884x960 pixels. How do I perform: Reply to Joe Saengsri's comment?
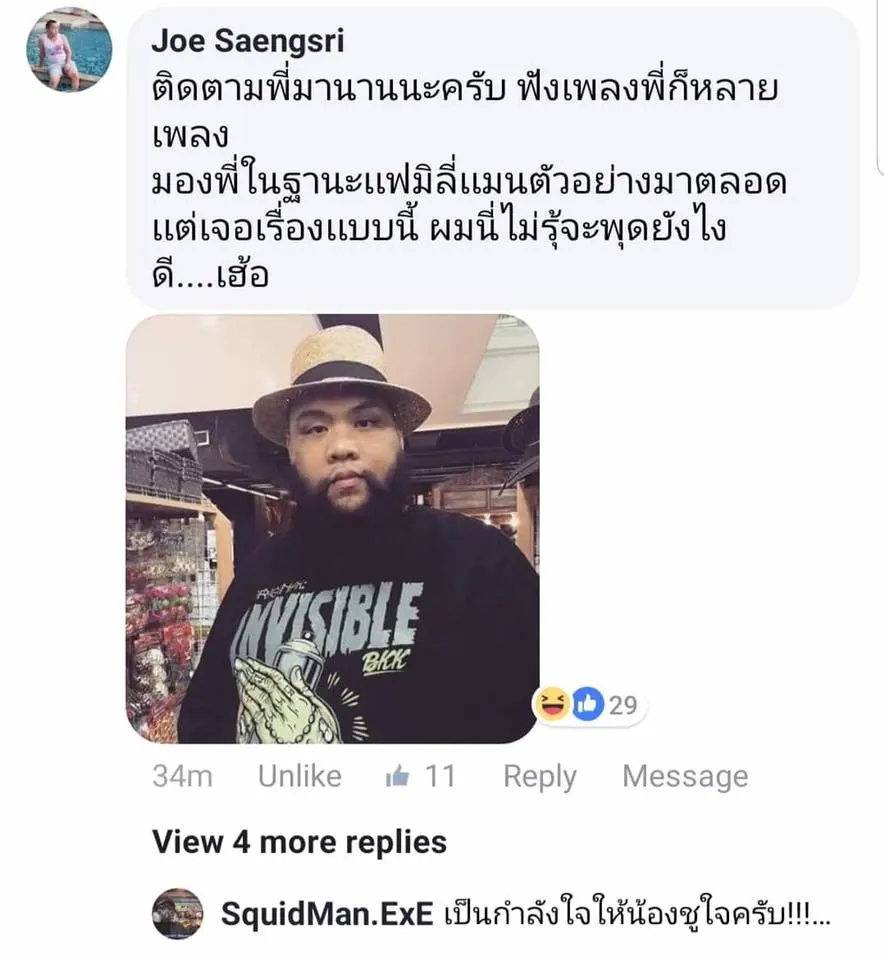click(x=539, y=776)
